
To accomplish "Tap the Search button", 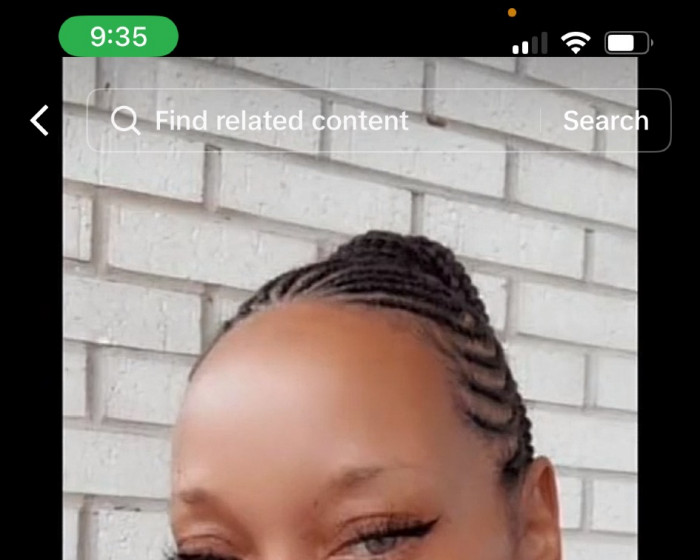I will coord(605,121).
